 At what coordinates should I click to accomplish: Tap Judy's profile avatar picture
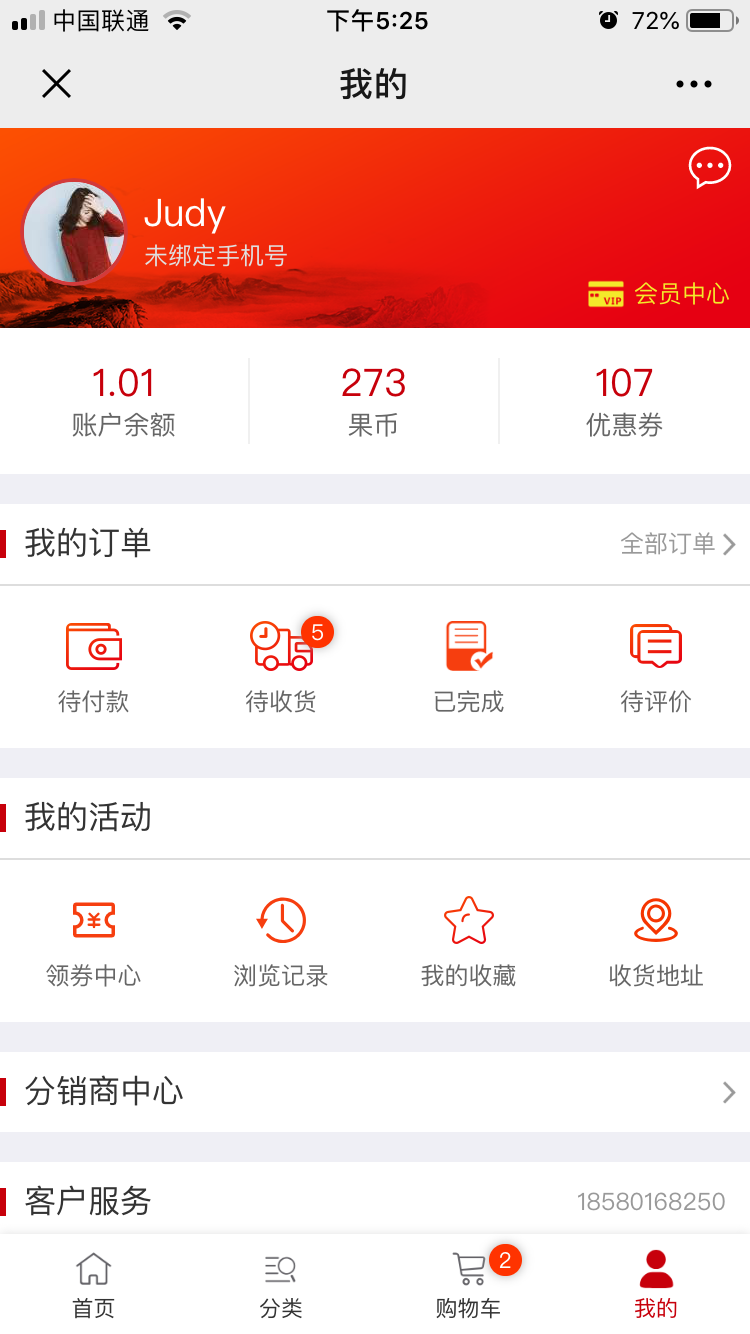point(75,228)
